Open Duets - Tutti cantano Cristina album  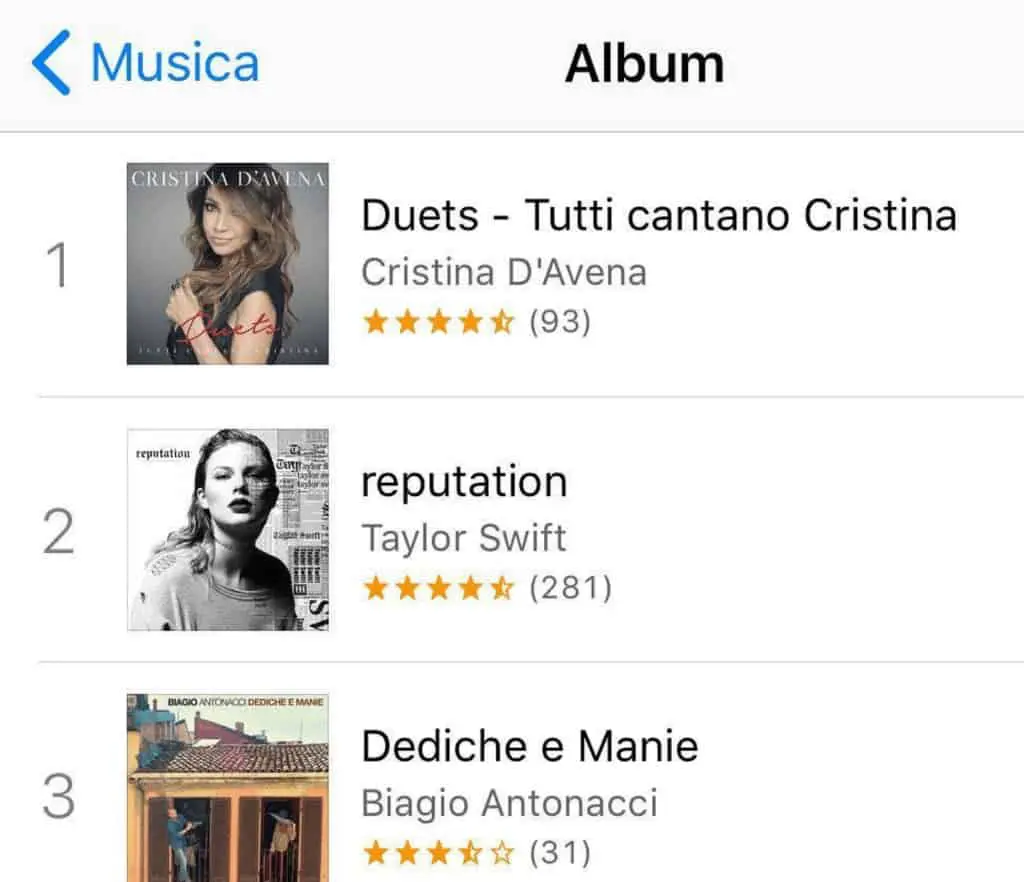(x=657, y=215)
